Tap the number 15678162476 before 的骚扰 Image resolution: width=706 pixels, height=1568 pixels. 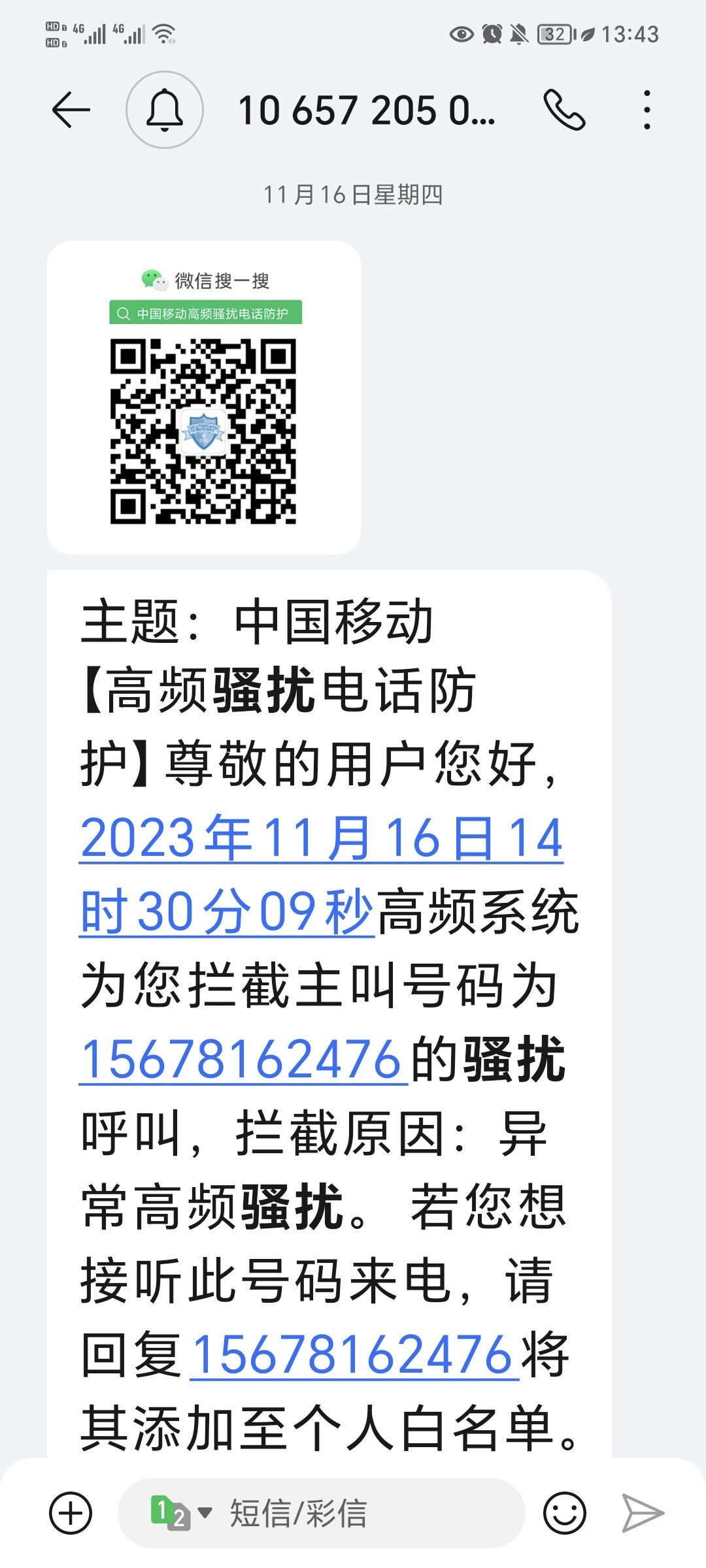[243, 1060]
